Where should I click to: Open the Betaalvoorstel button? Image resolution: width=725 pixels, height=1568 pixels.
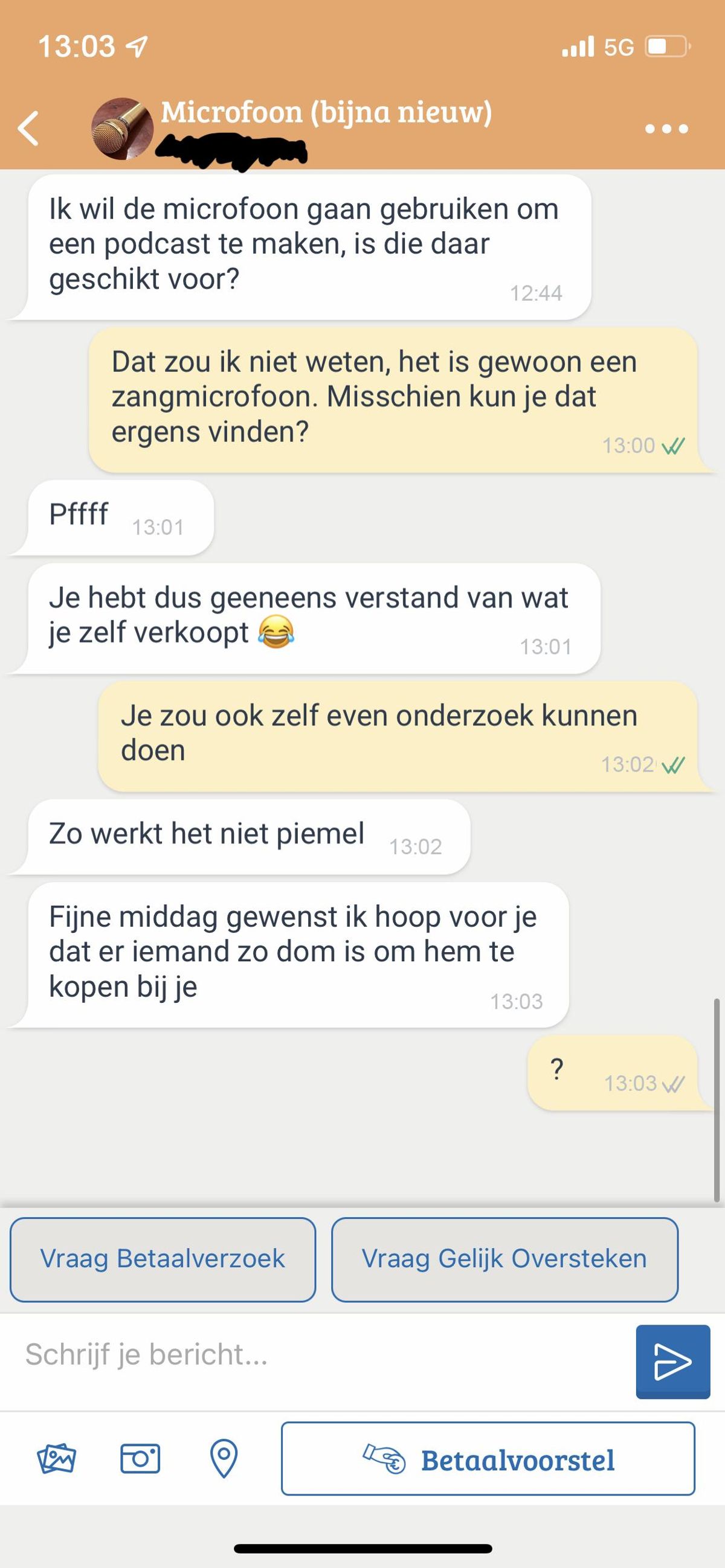[x=488, y=1459]
